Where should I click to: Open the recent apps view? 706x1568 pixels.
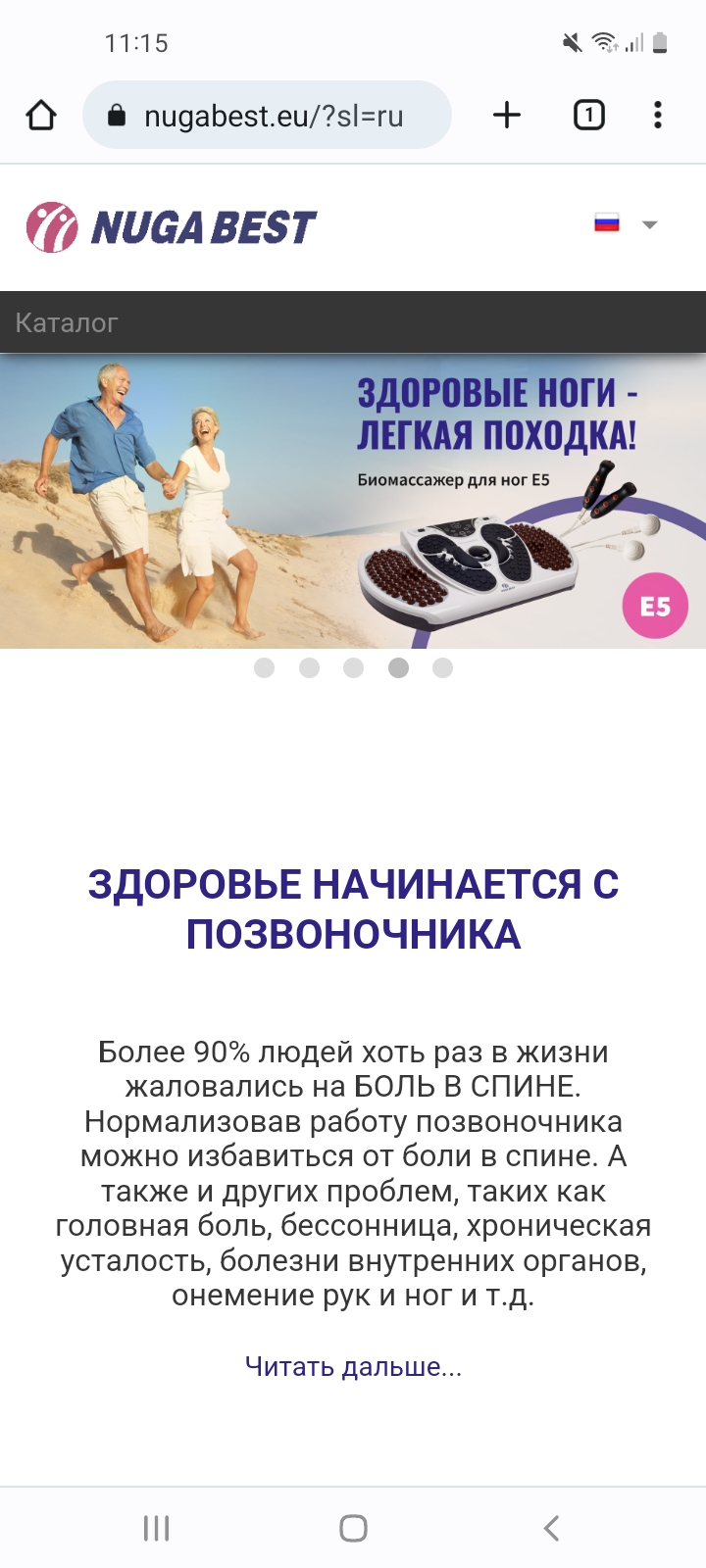click(x=156, y=1528)
